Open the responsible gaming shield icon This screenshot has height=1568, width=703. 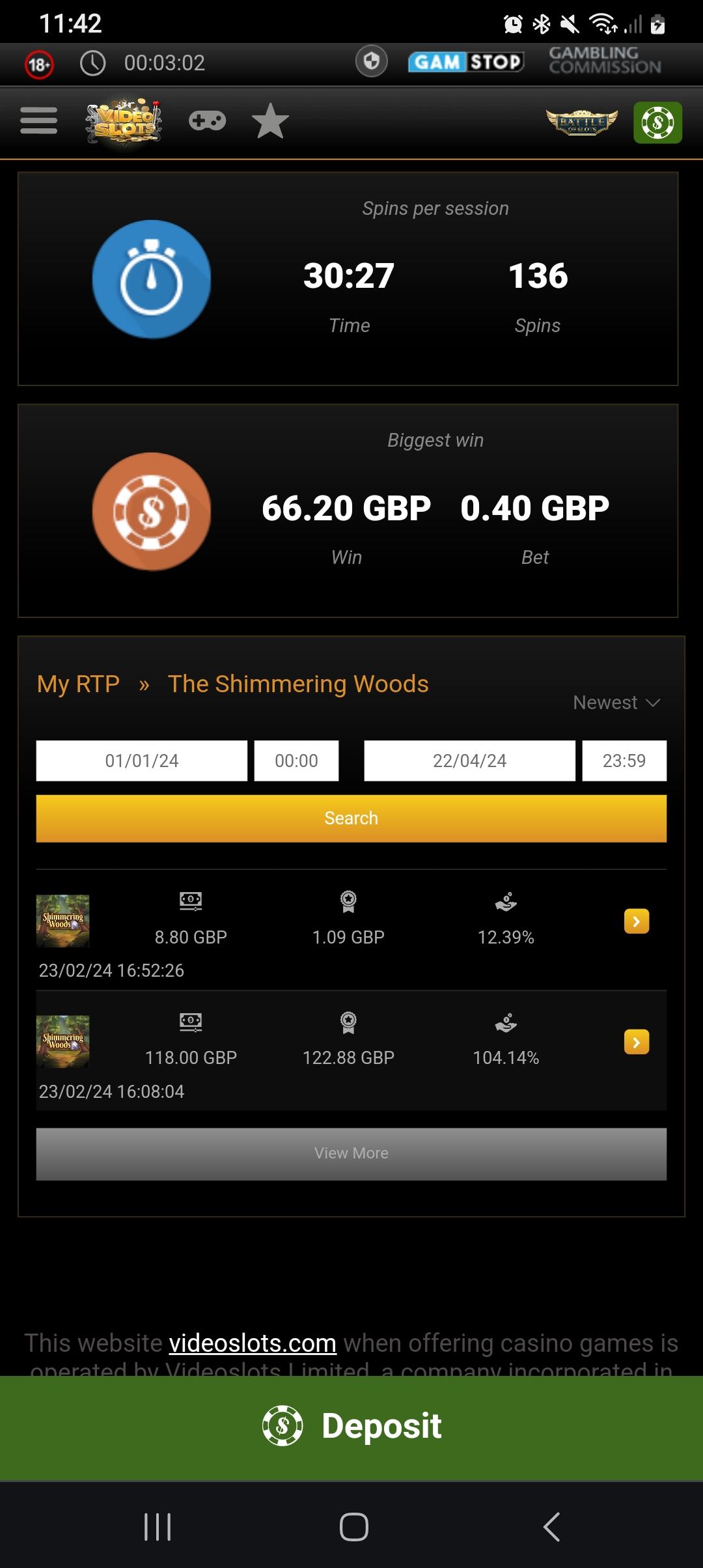[x=372, y=62]
